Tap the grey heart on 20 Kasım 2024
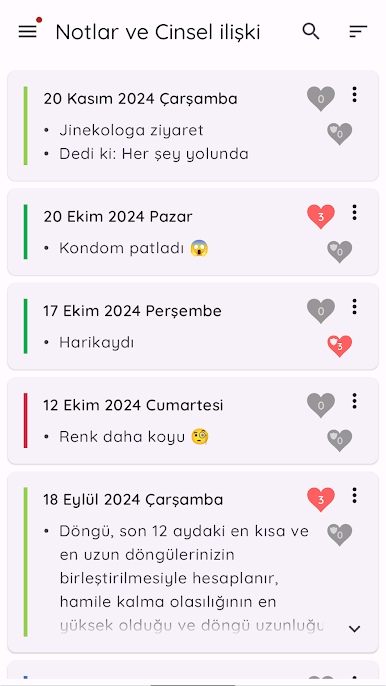The height and width of the screenshot is (686, 386). coord(321,98)
